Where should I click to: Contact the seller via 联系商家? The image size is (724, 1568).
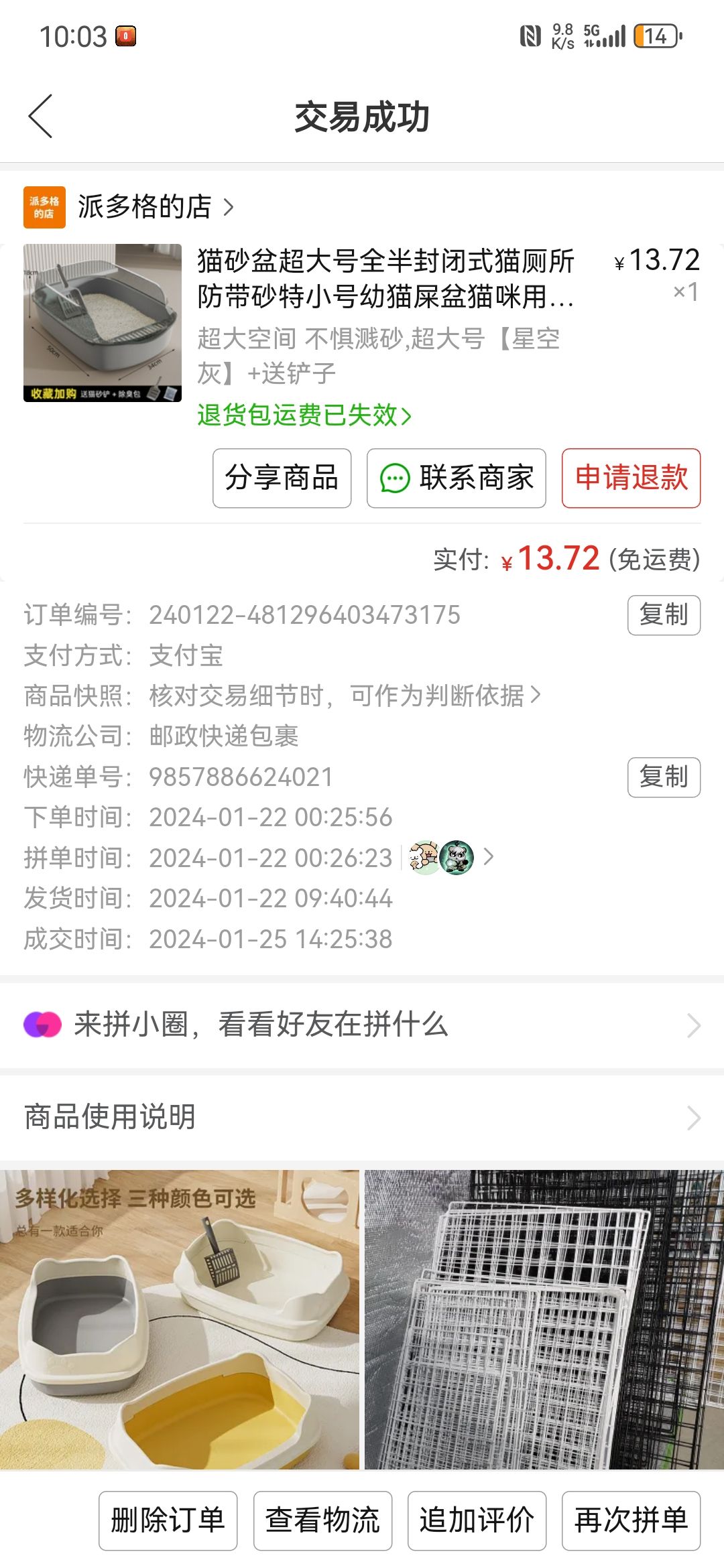tap(457, 478)
